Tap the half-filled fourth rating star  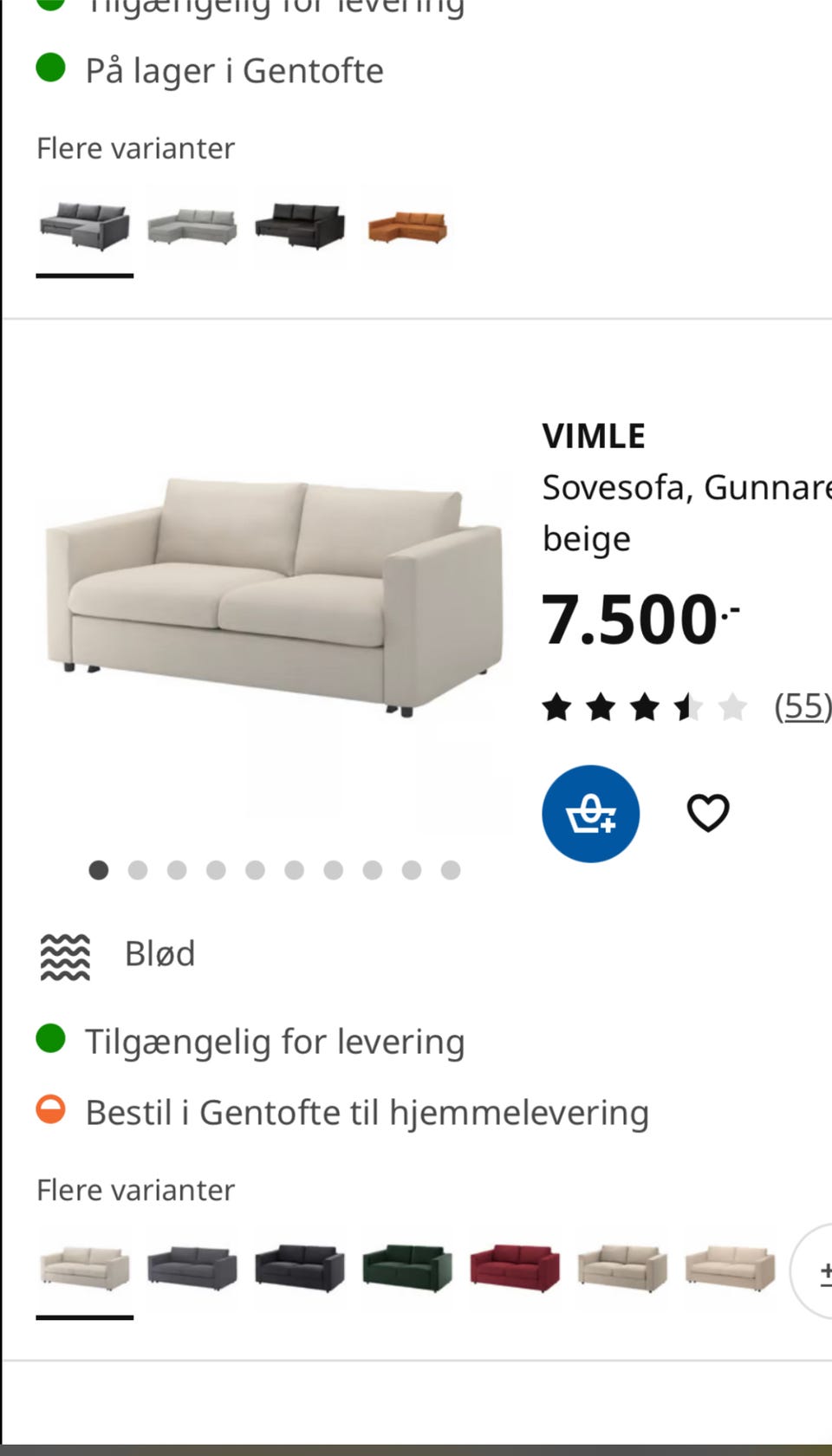click(689, 706)
